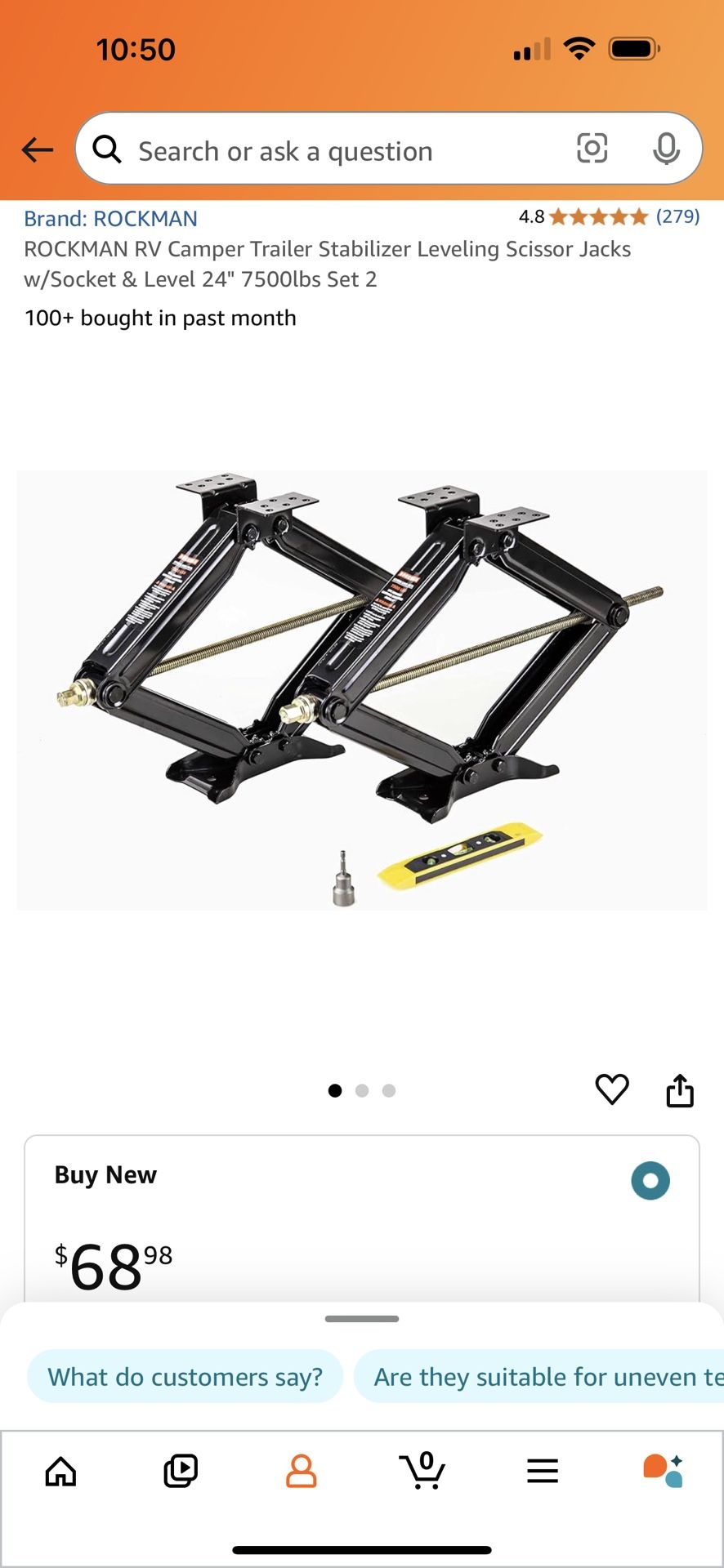Image resolution: width=724 pixels, height=1568 pixels.
Task: Ask if they suit uneven terrain
Action: 539,1377
